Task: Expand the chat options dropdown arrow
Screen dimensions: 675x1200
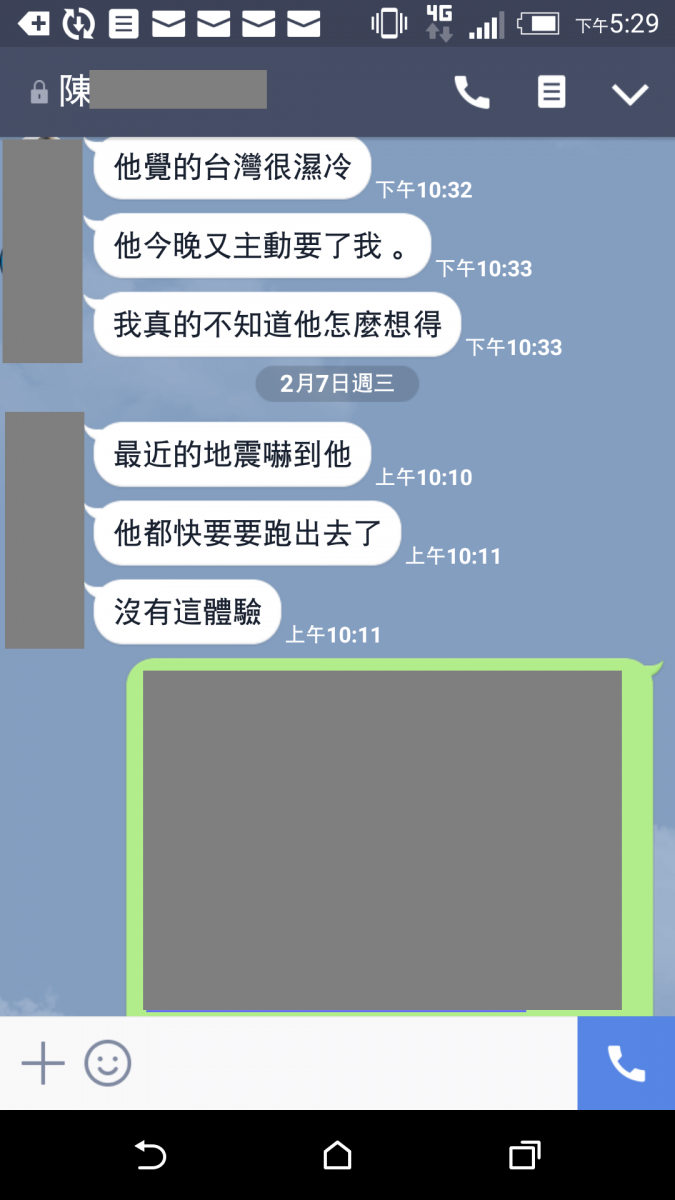Action: pyautogui.click(x=630, y=94)
